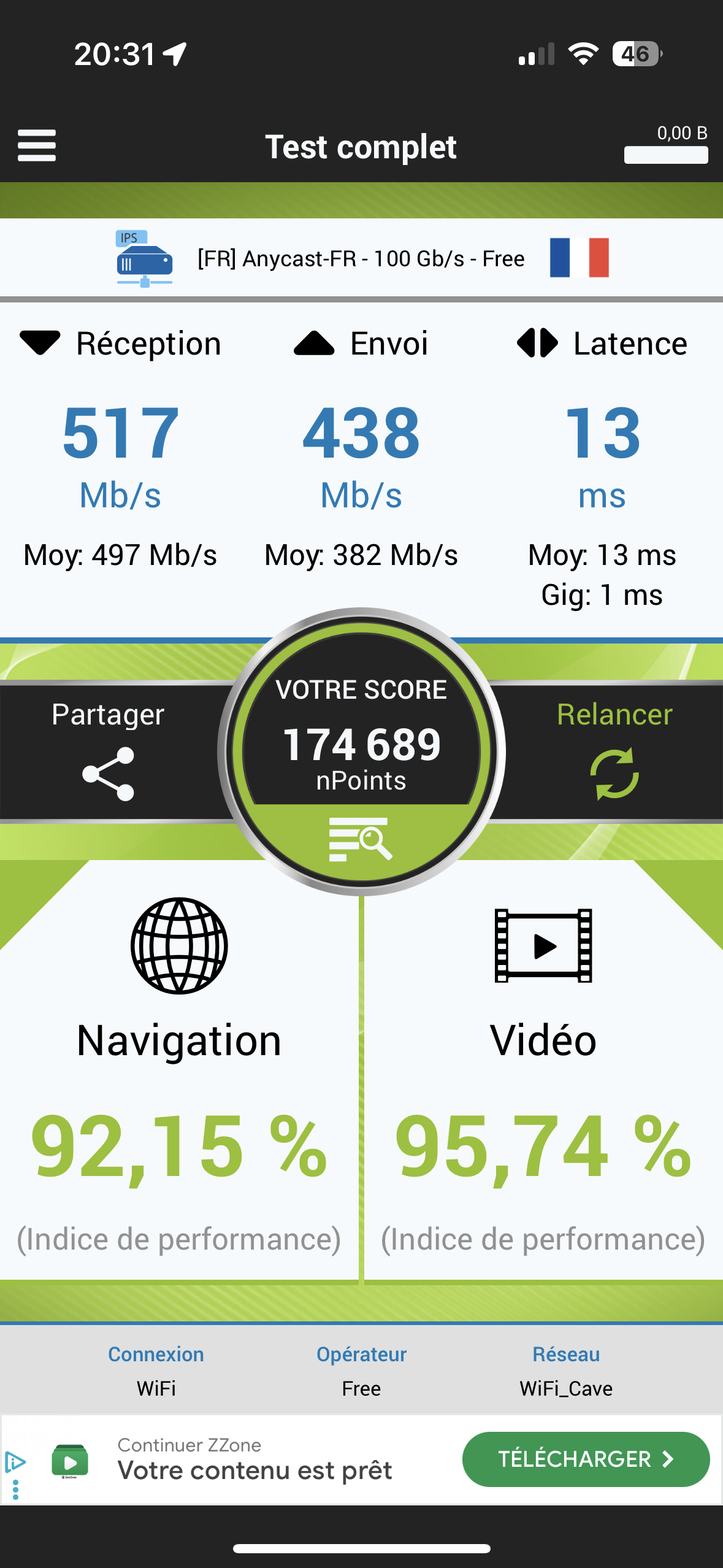Share the test results via Partager
Image resolution: width=723 pixels, height=1568 pixels.
pyautogui.click(x=108, y=751)
